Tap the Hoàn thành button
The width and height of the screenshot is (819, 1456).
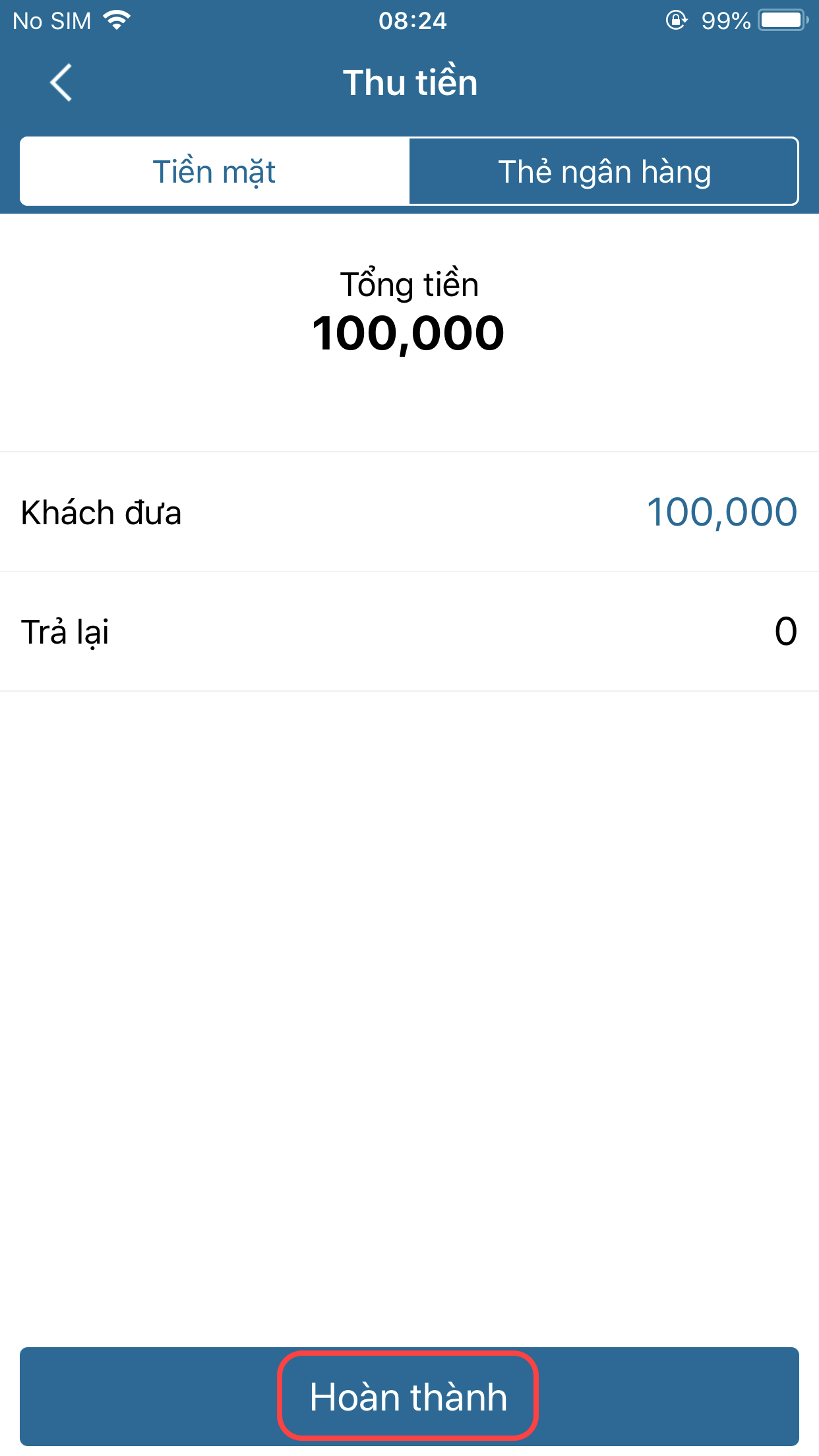pos(409,1396)
